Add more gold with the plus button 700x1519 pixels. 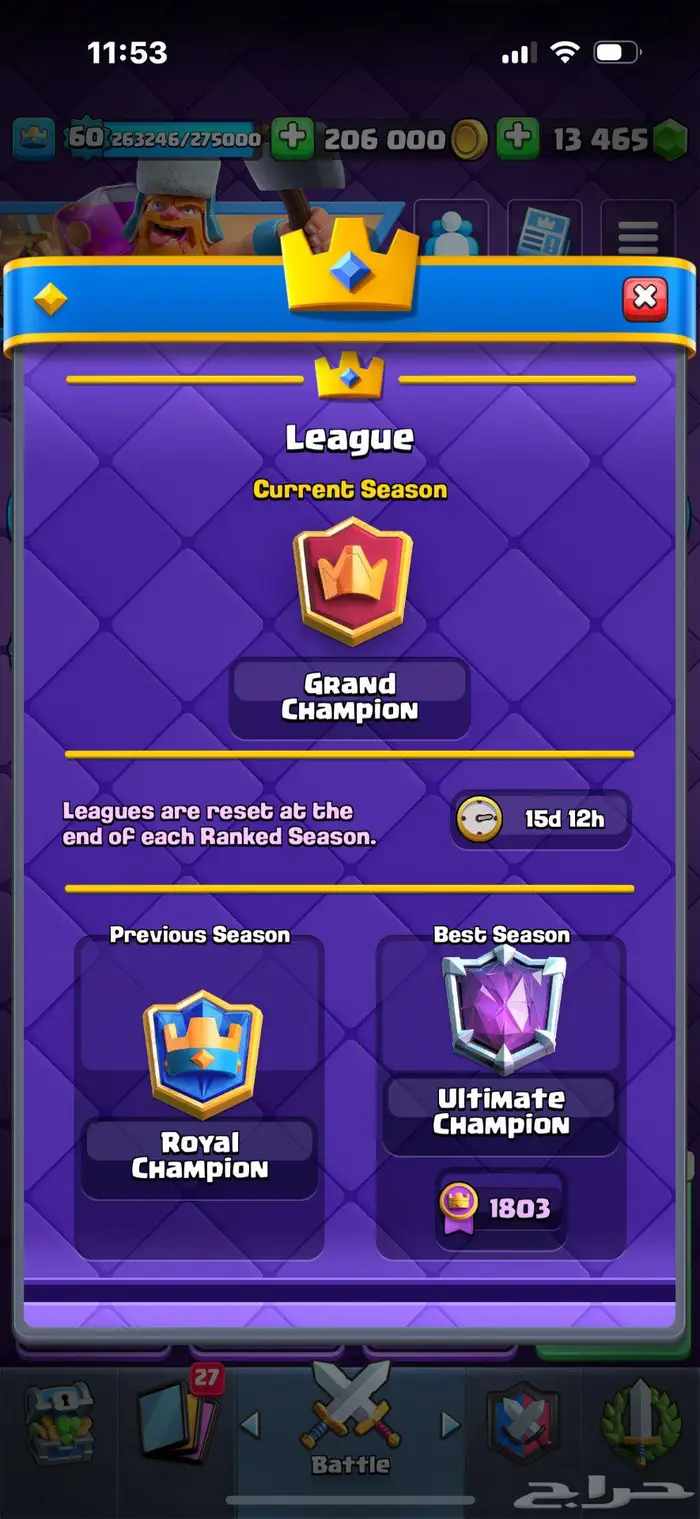[x=292, y=139]
